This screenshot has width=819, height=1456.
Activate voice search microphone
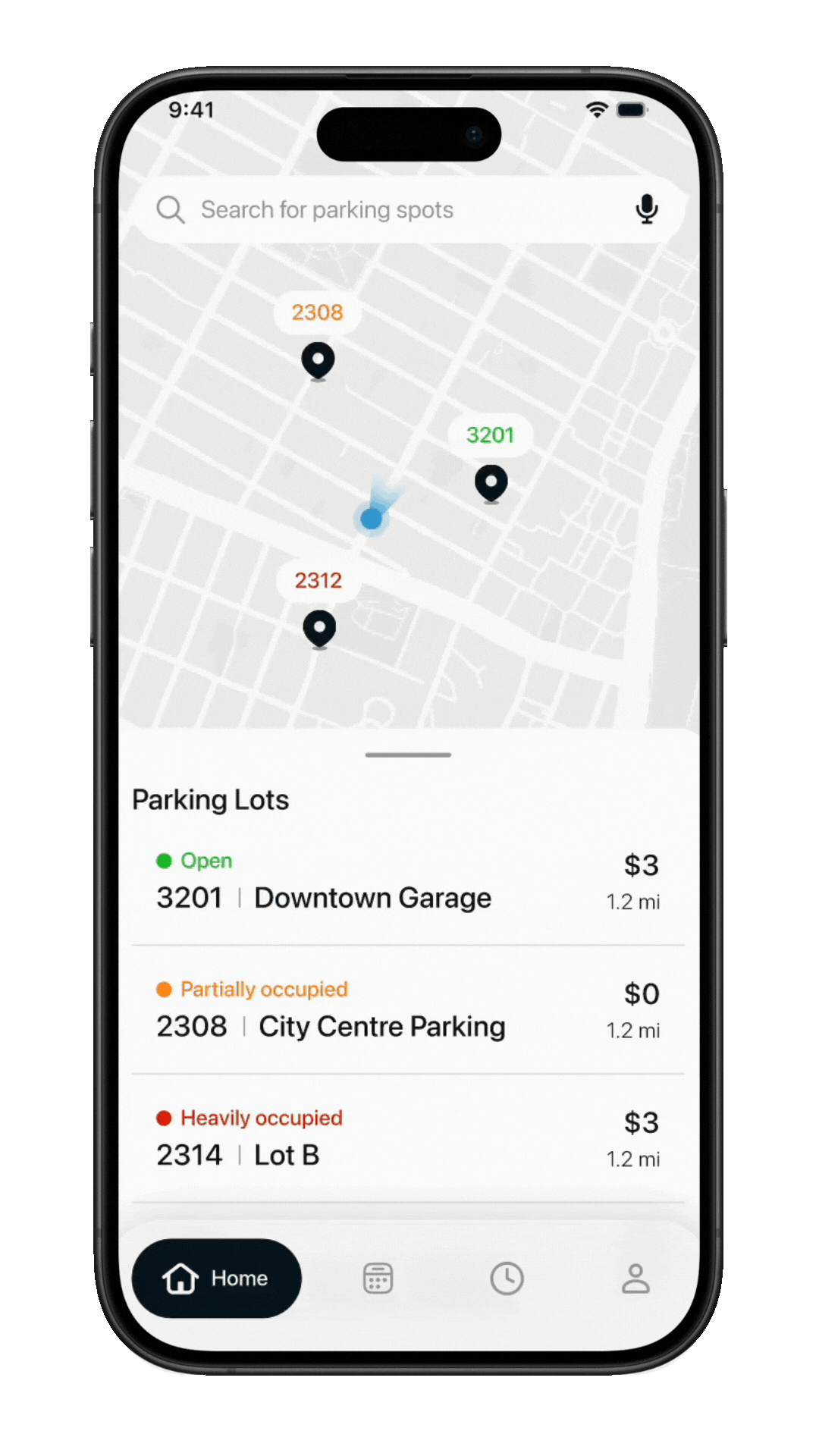646,209
